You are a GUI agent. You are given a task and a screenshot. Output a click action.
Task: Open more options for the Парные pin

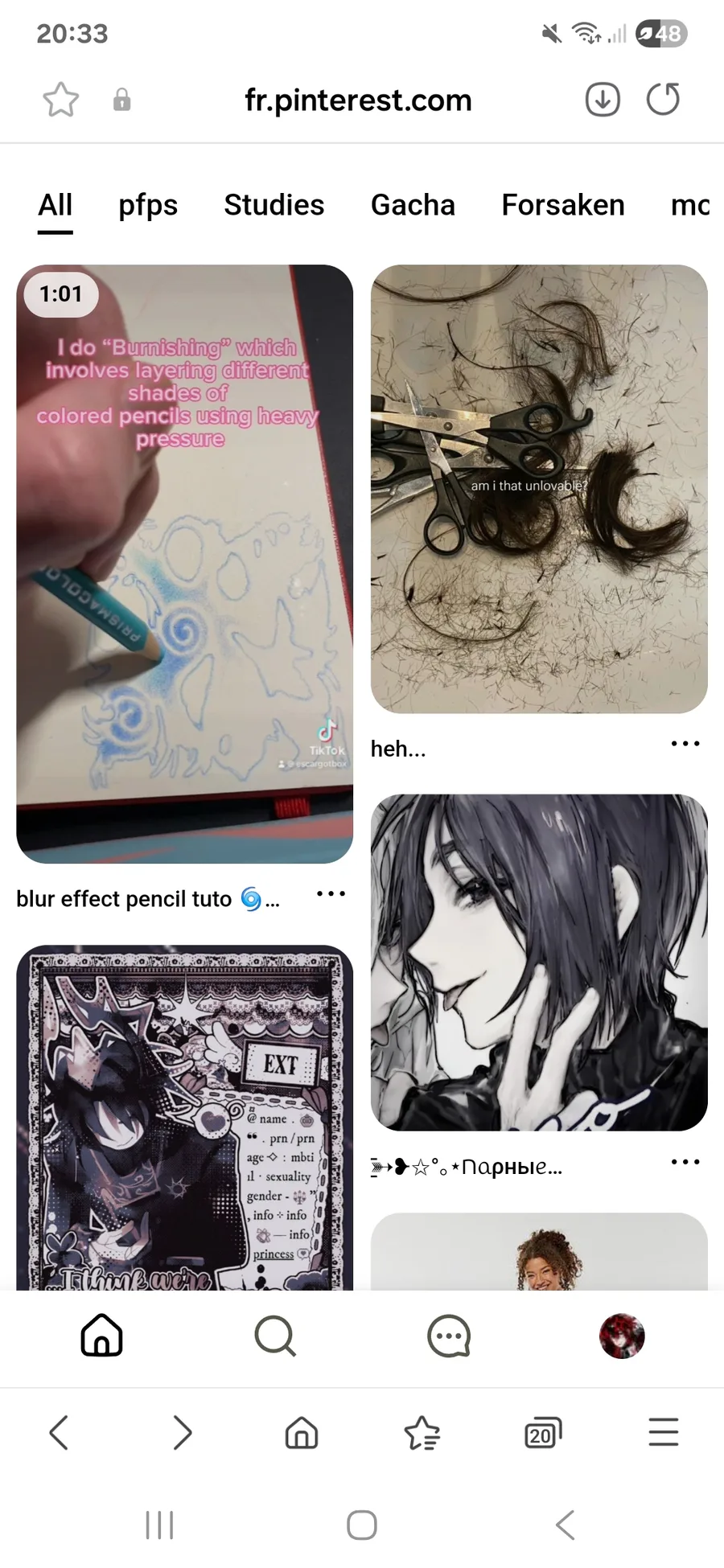pos(685,1162)
